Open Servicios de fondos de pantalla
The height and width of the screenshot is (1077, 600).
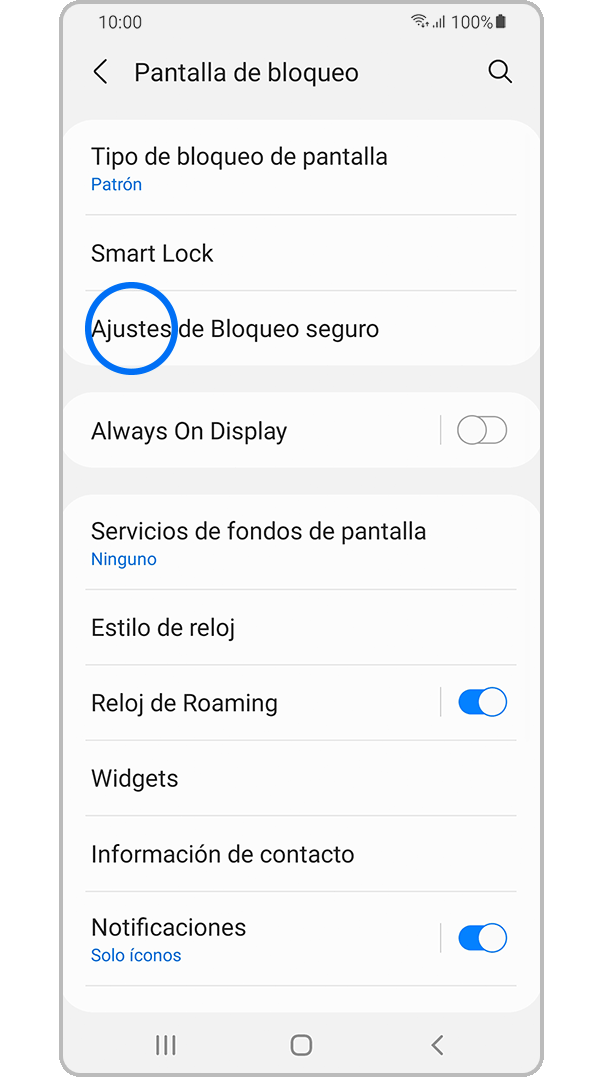258,543
